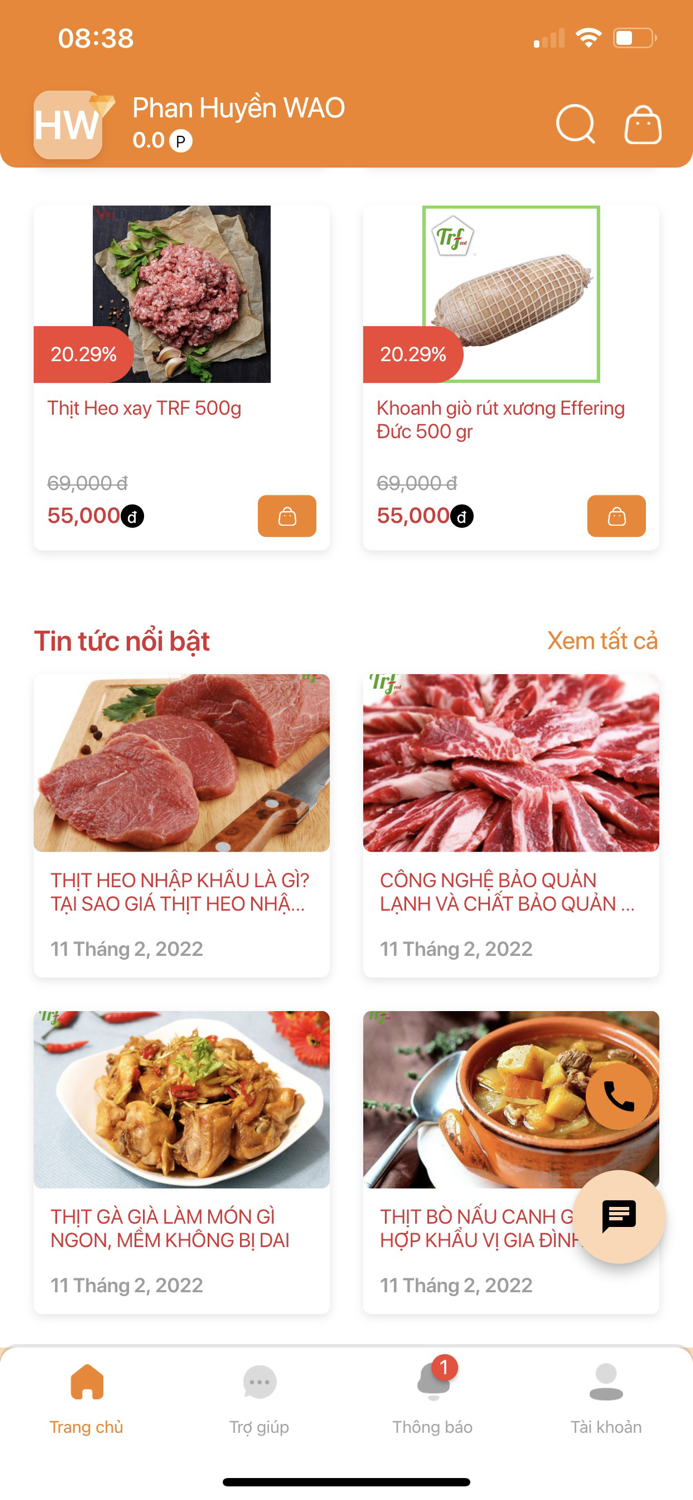Start a chat with the message button
Screen dimensions: 693x1500
619,1217
